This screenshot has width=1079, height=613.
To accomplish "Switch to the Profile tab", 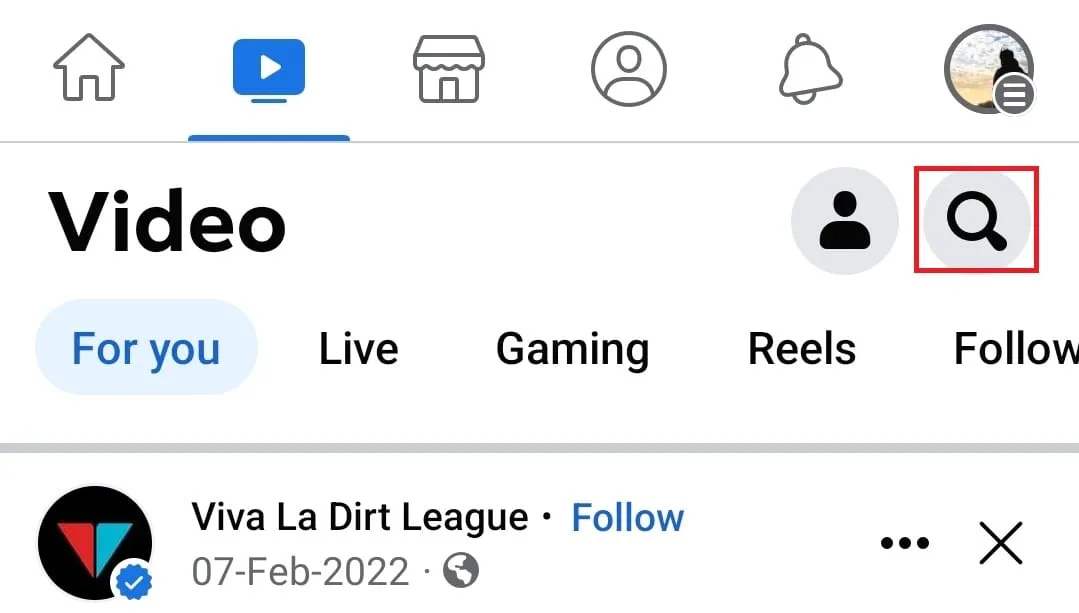I will [629, 69].
